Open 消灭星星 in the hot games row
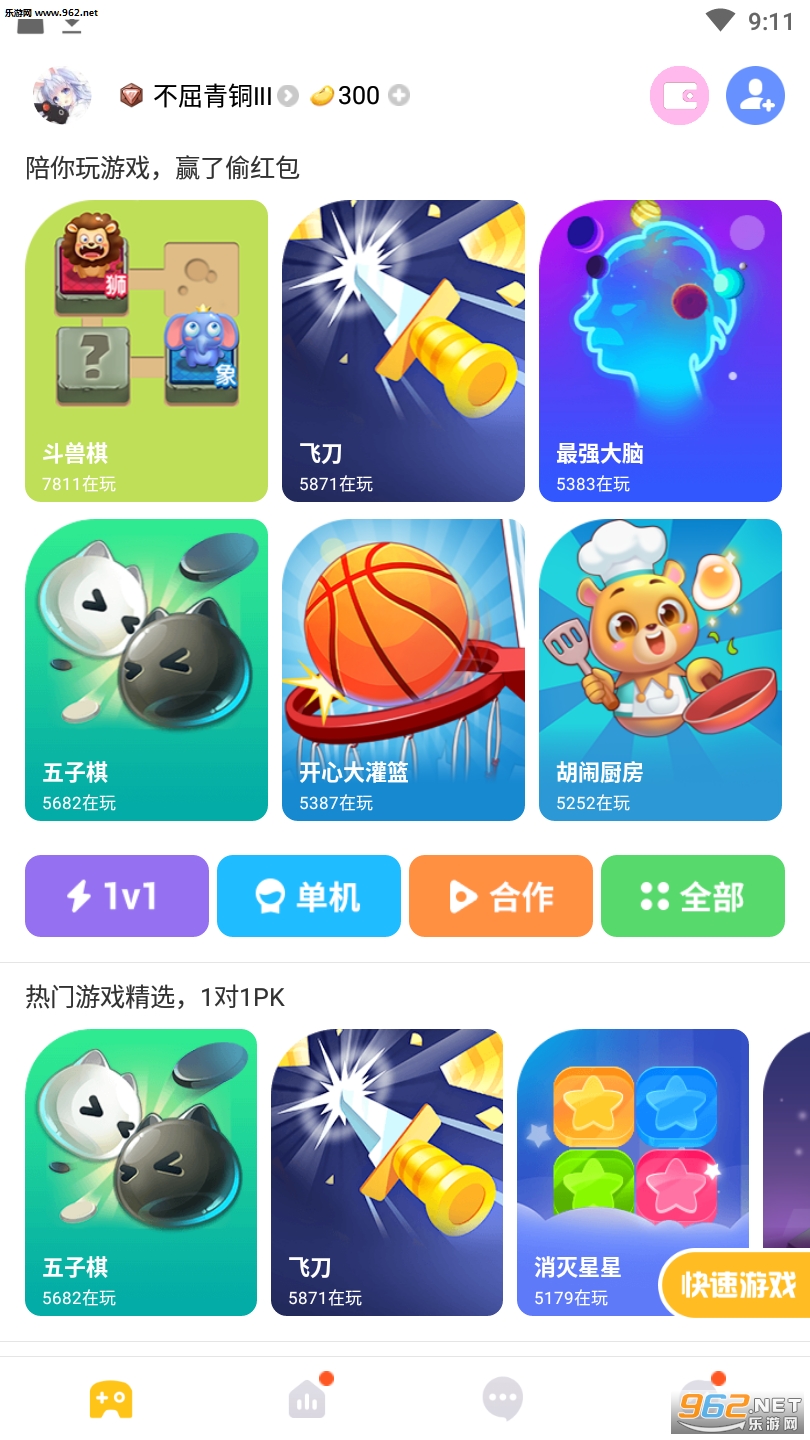810x1440 pixels. pos(633,1172)
